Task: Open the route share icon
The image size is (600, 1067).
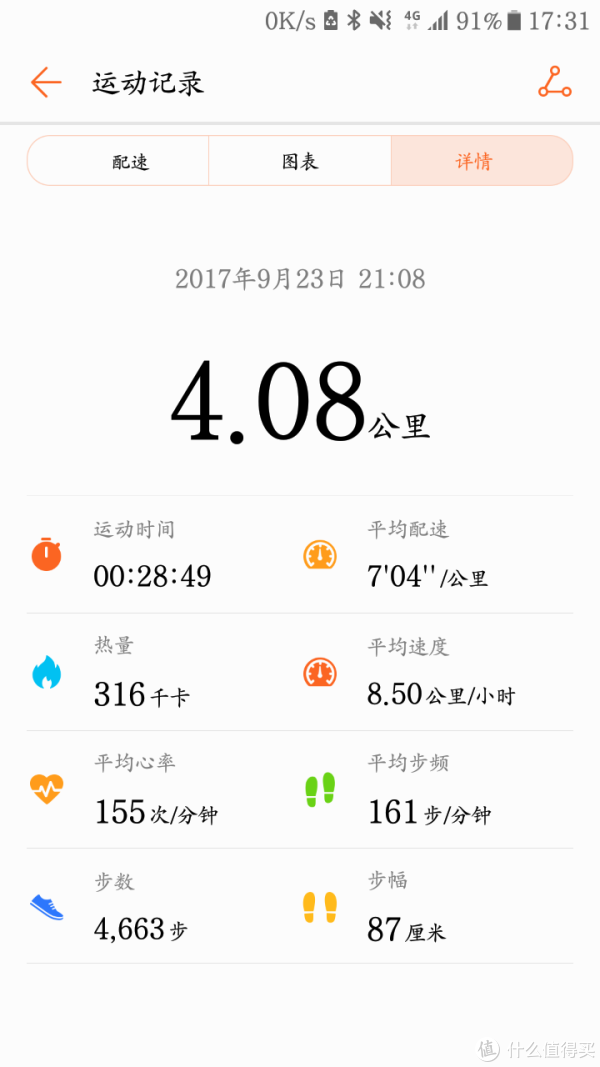Action: coord(554,82)
